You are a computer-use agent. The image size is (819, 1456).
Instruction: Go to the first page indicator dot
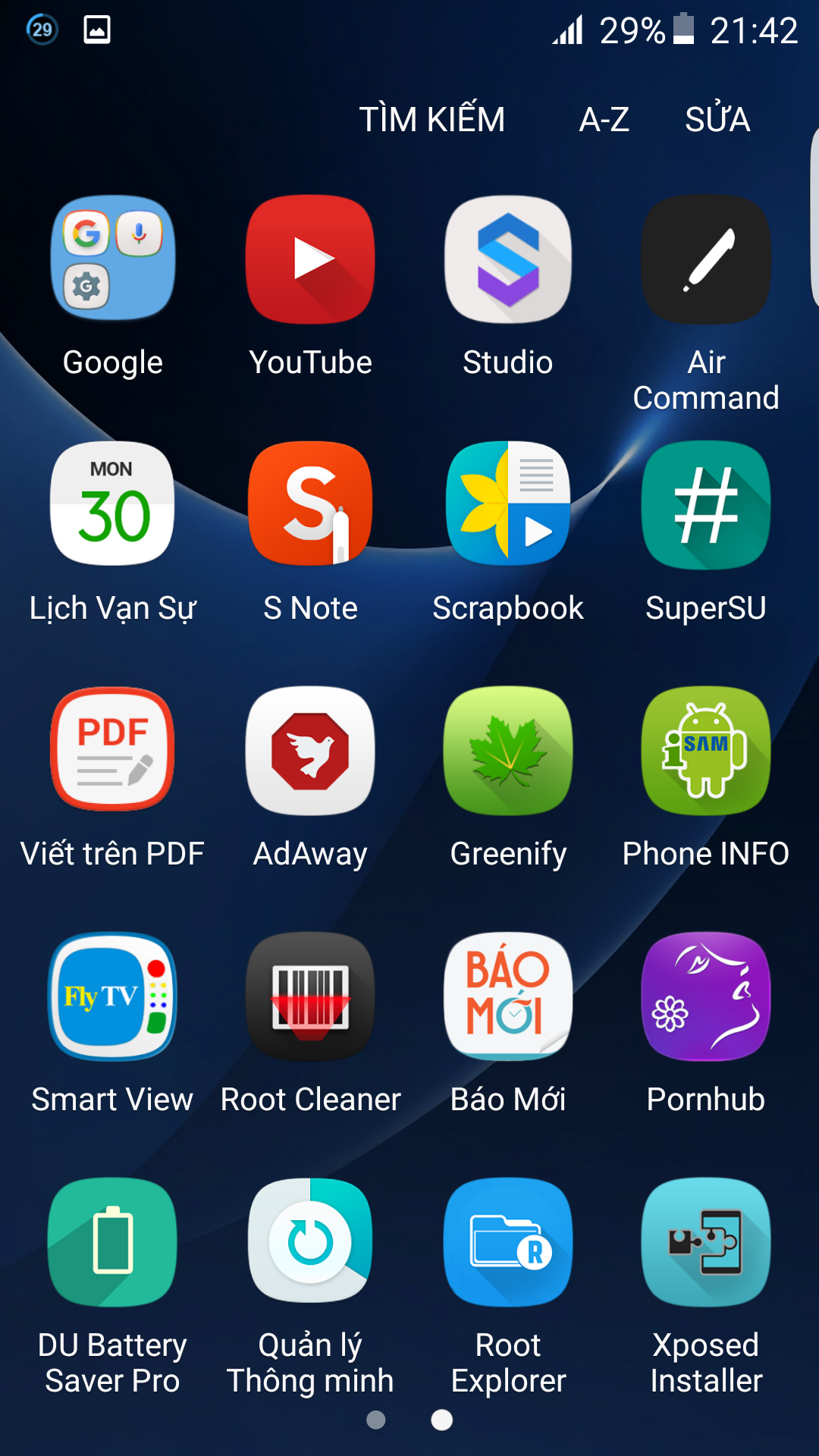pyautogui.click(x=376, y=1420)
